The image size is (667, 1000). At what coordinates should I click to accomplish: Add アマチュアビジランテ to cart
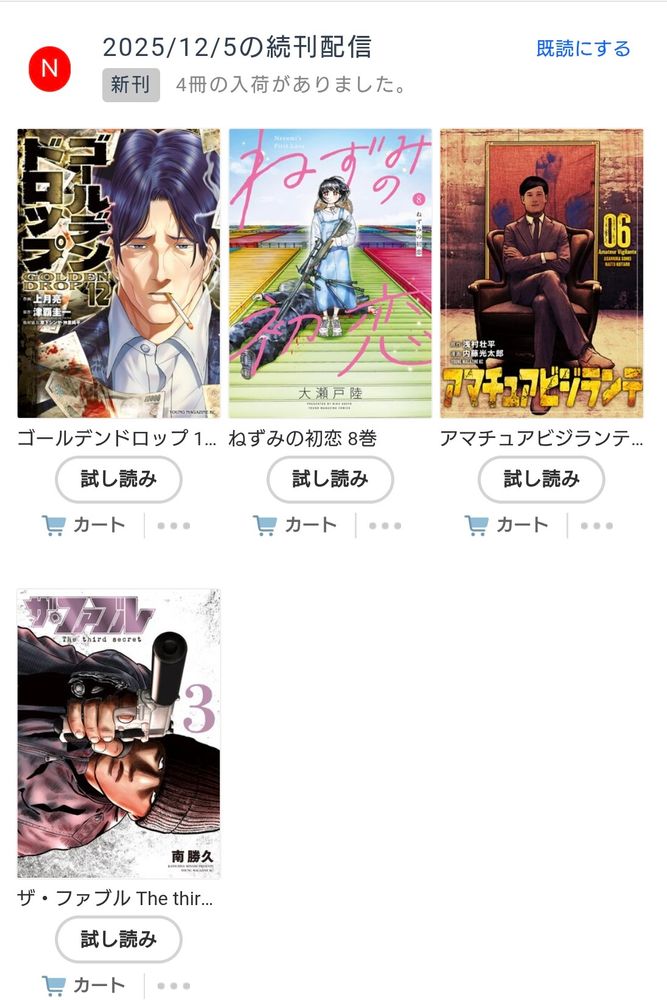tap(506, 526)
